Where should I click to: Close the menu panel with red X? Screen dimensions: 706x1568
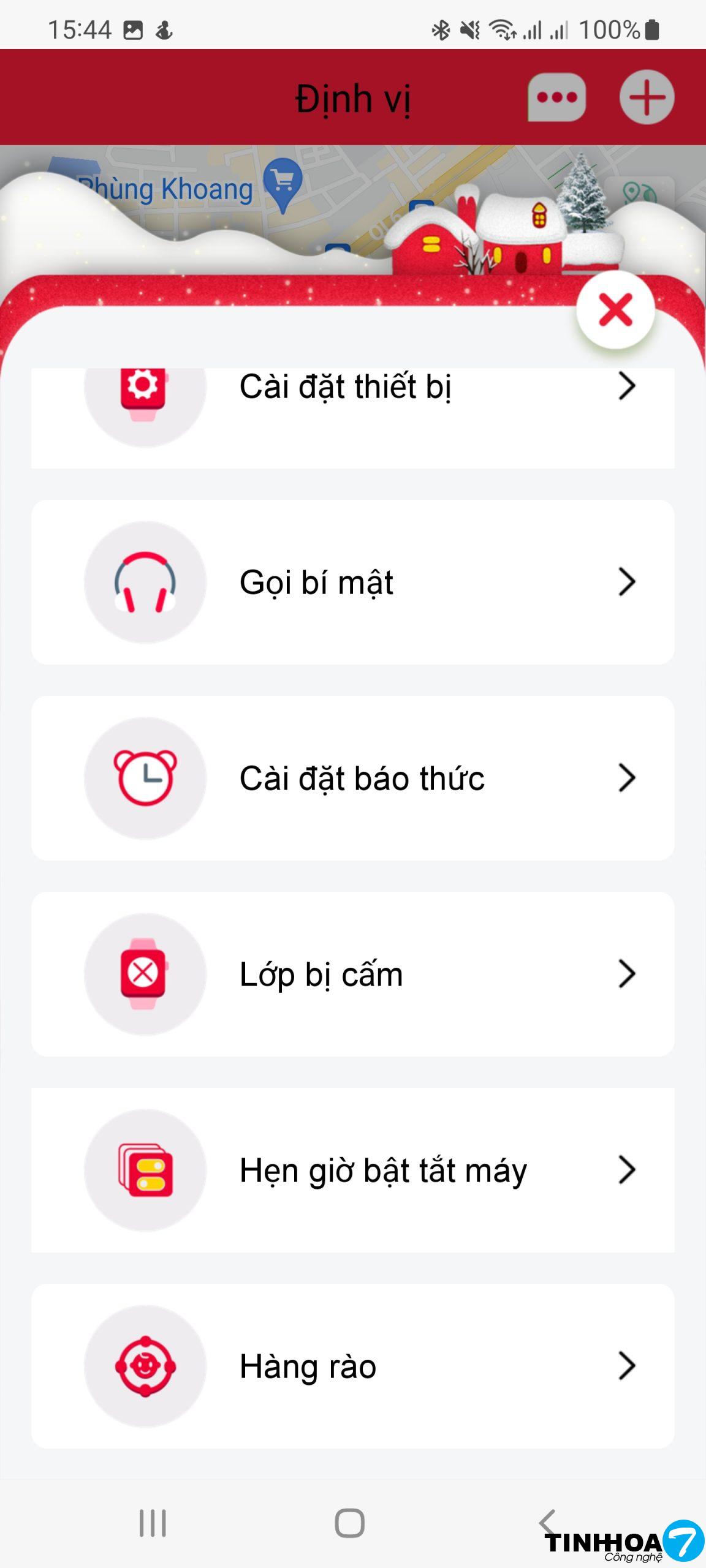[615, 310]
